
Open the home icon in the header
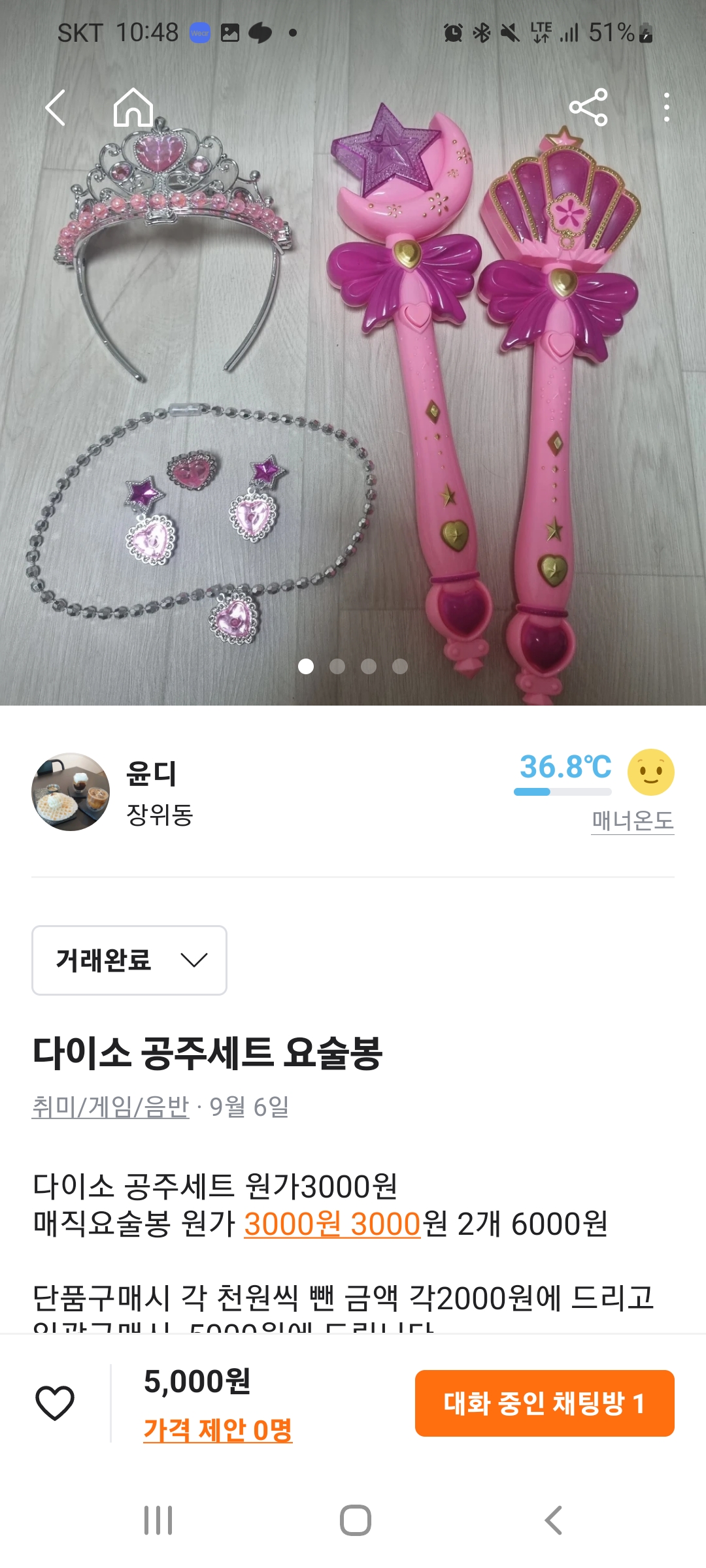pos(133,108)
